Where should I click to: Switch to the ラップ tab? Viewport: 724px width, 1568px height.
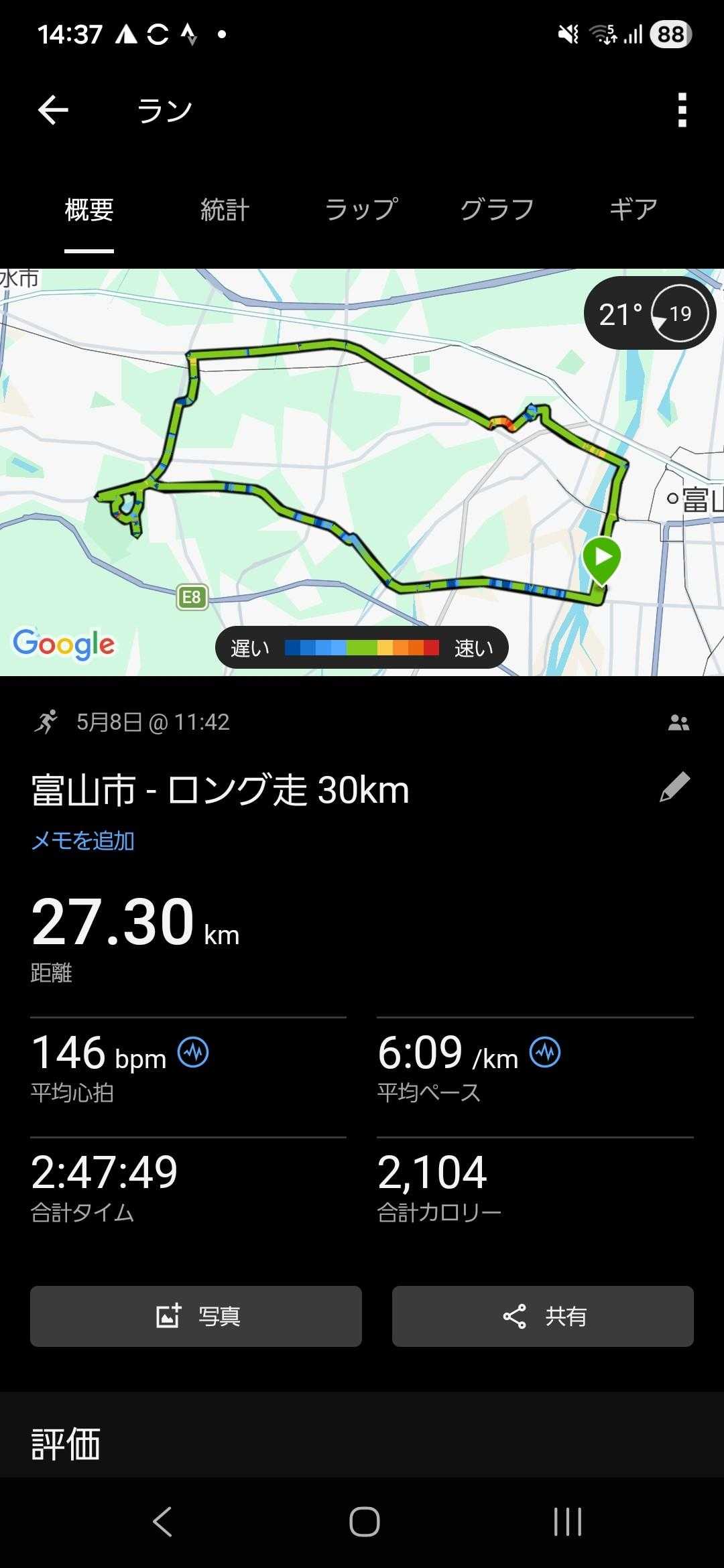pyautogui.click(x=361, y=210)
